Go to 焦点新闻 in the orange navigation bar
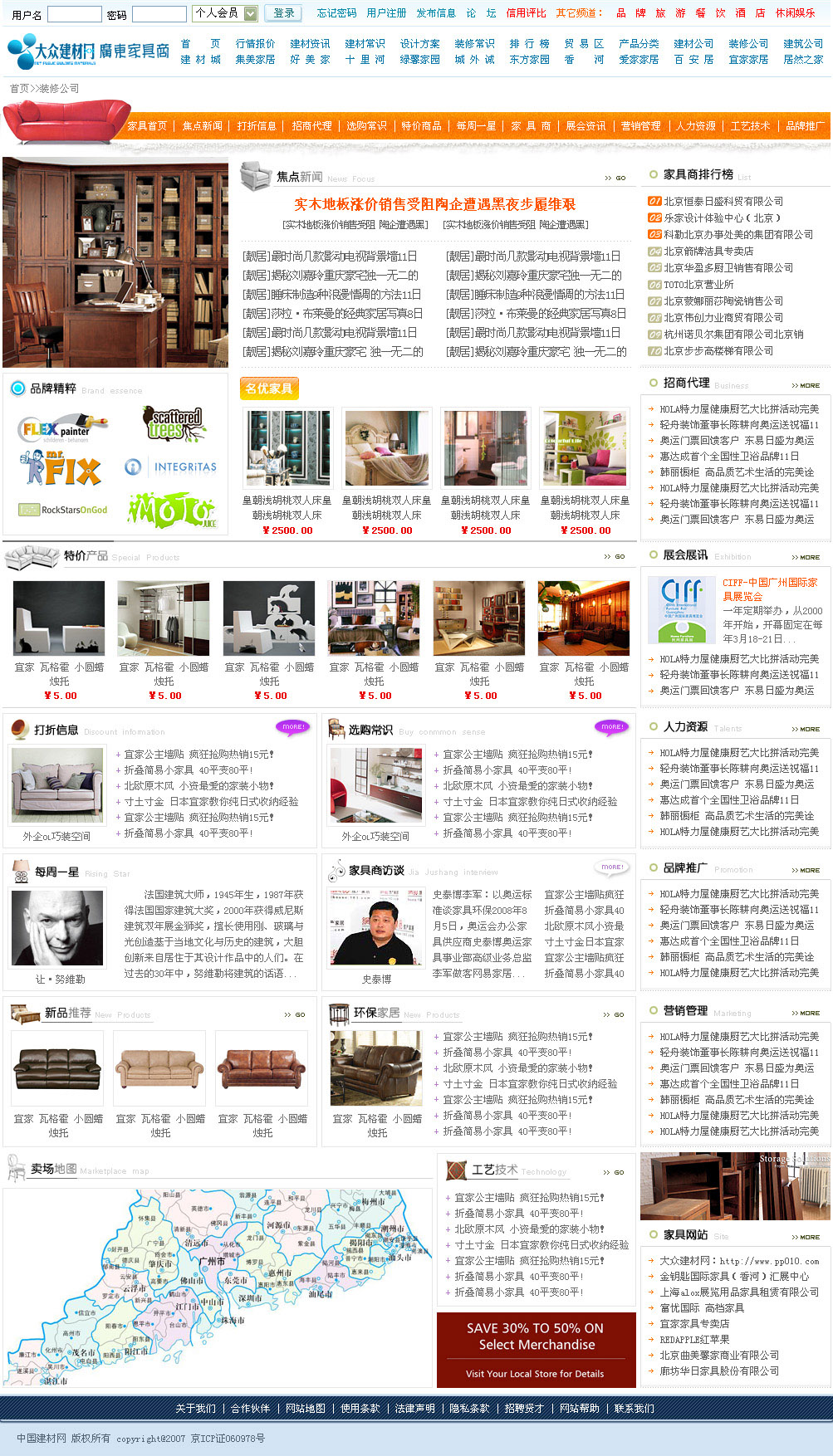The width and height of the screenshot is (833, 1456). [202, 126]
